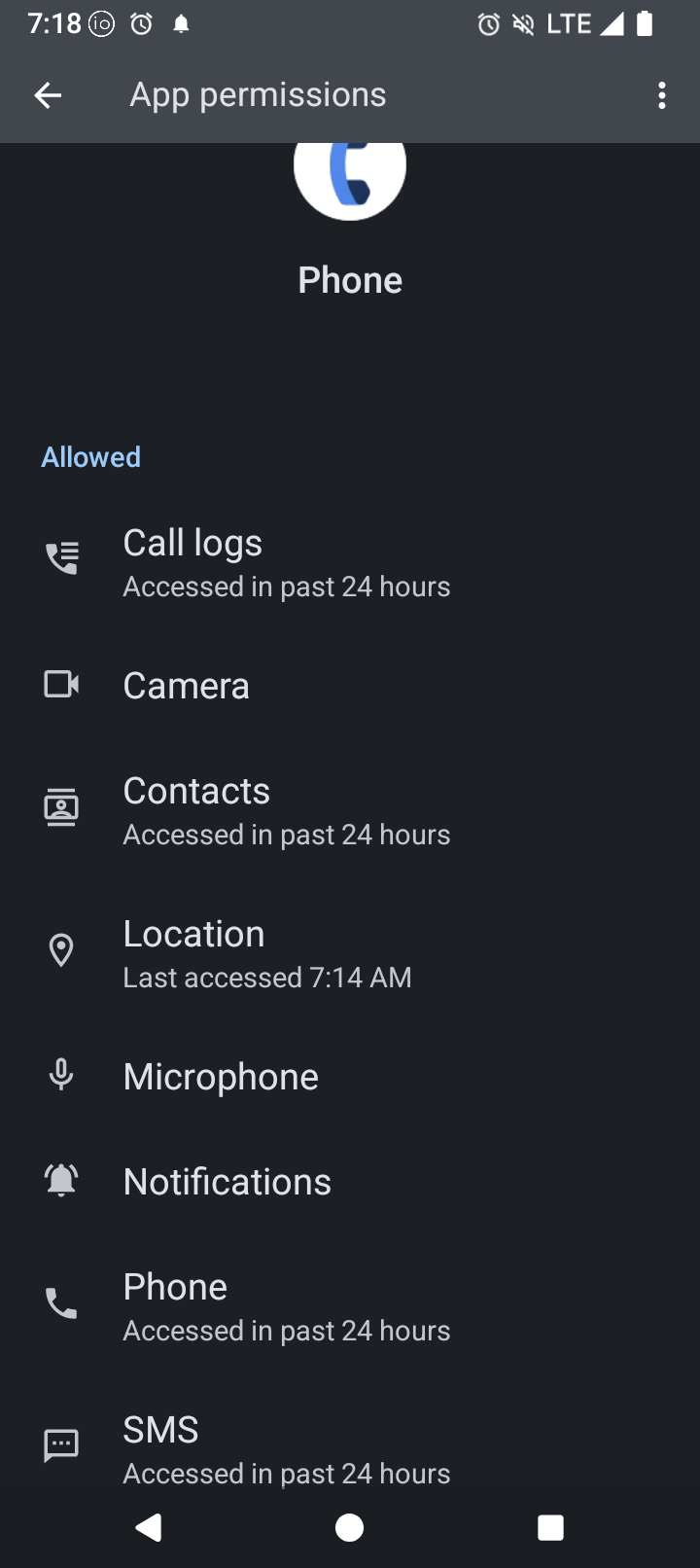Open Contacts permission
This screenshot has width=700, height=1568.
286,811
